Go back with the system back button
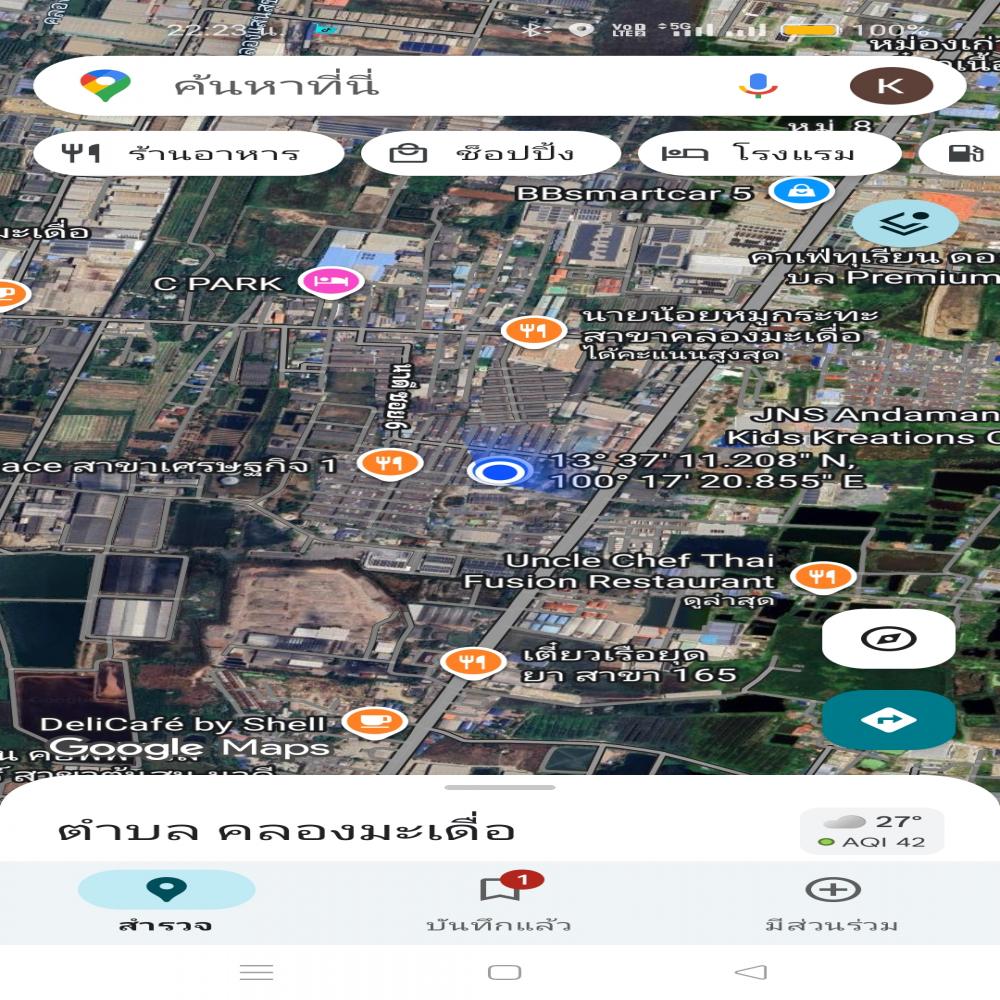This screenshot has width=1000, height=1000. (x=750, y=972)
